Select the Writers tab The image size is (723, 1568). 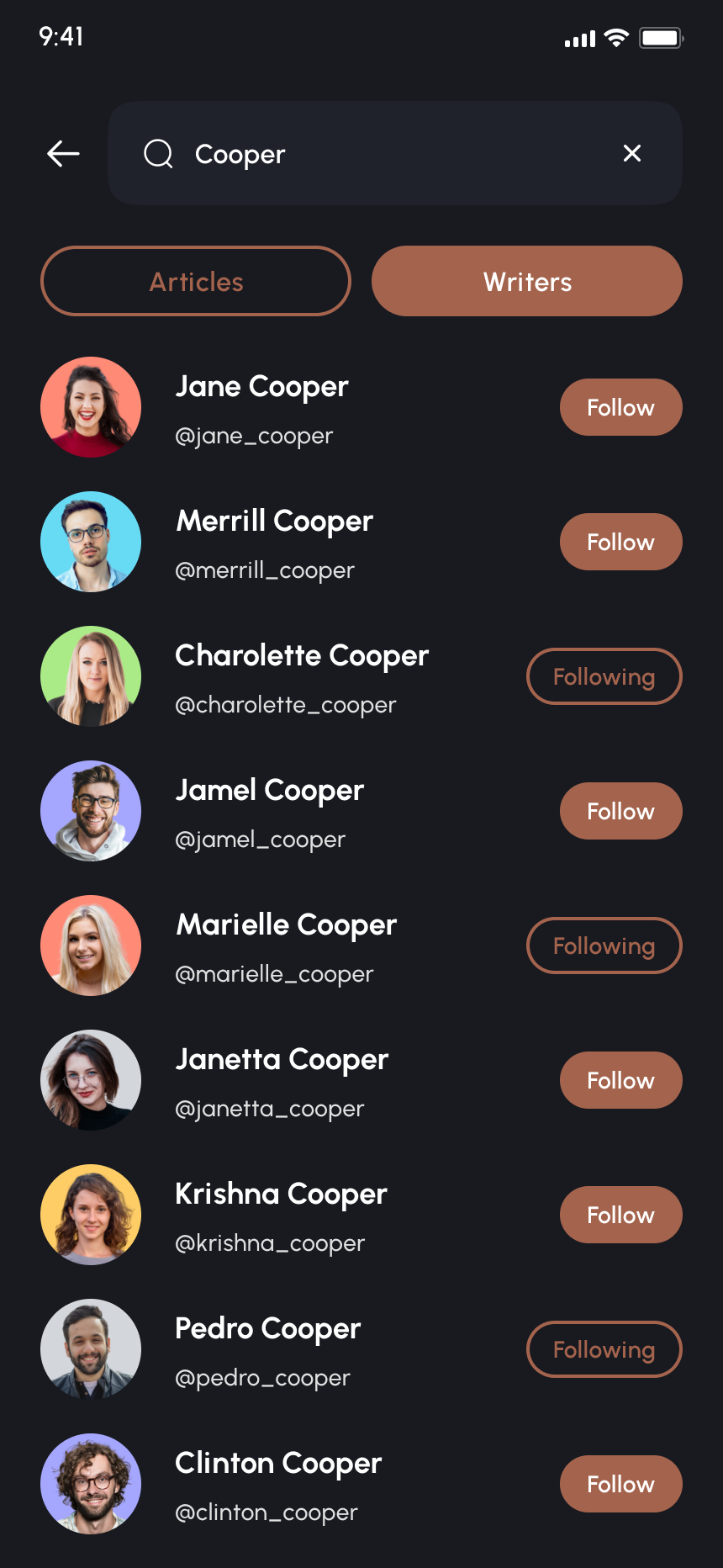pos(527,282)
